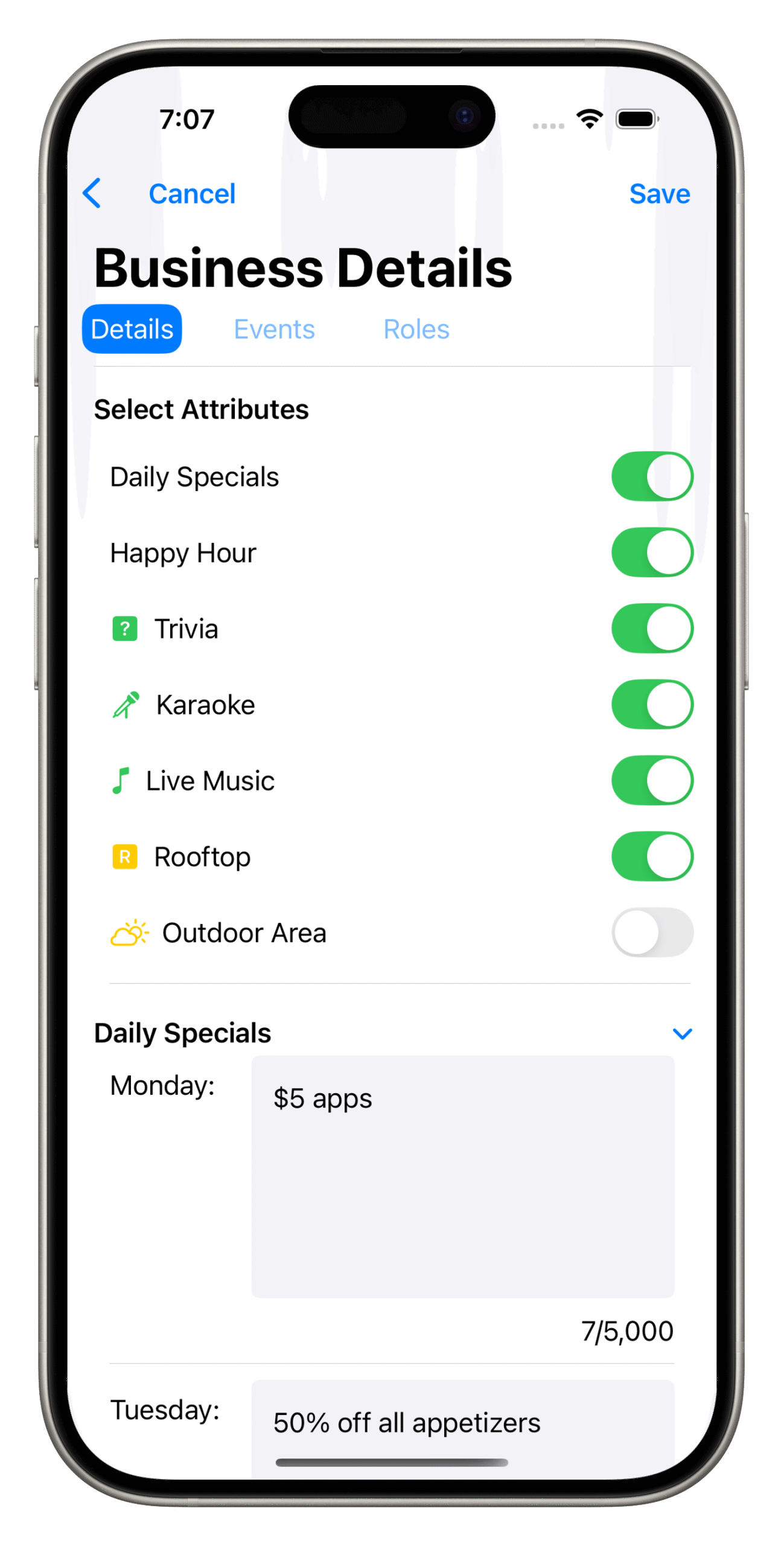Go back using the arrow
This screenshot has height=1546, width=784.
tap(92, 193)
